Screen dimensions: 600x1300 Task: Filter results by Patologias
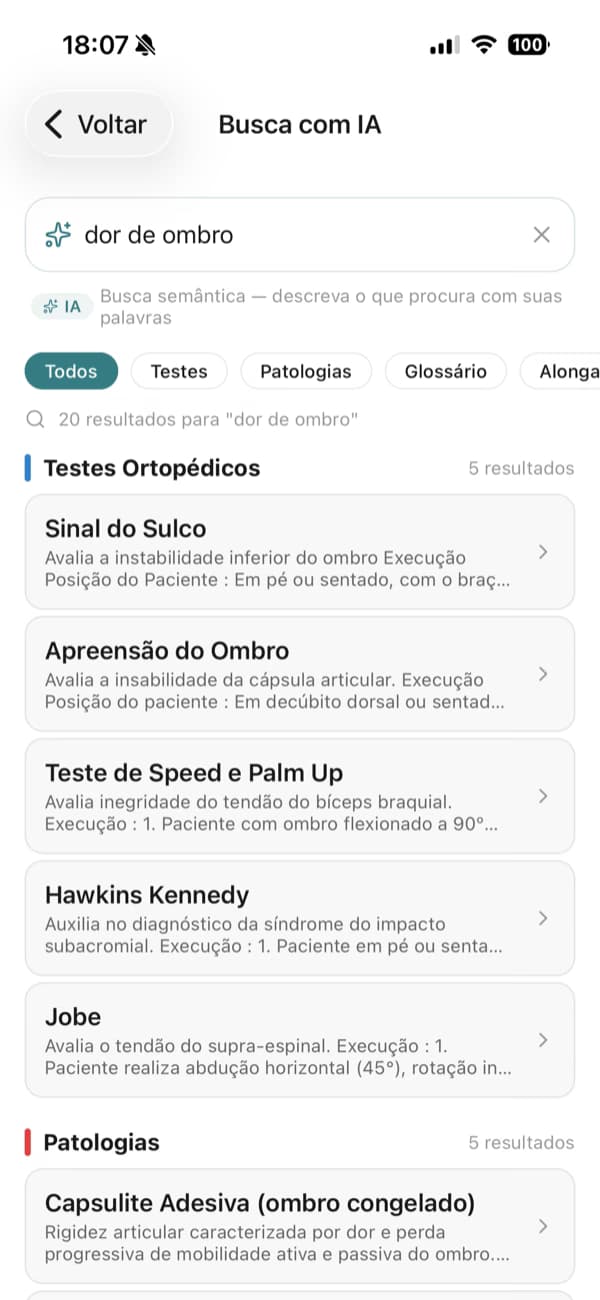click(305, 371)
